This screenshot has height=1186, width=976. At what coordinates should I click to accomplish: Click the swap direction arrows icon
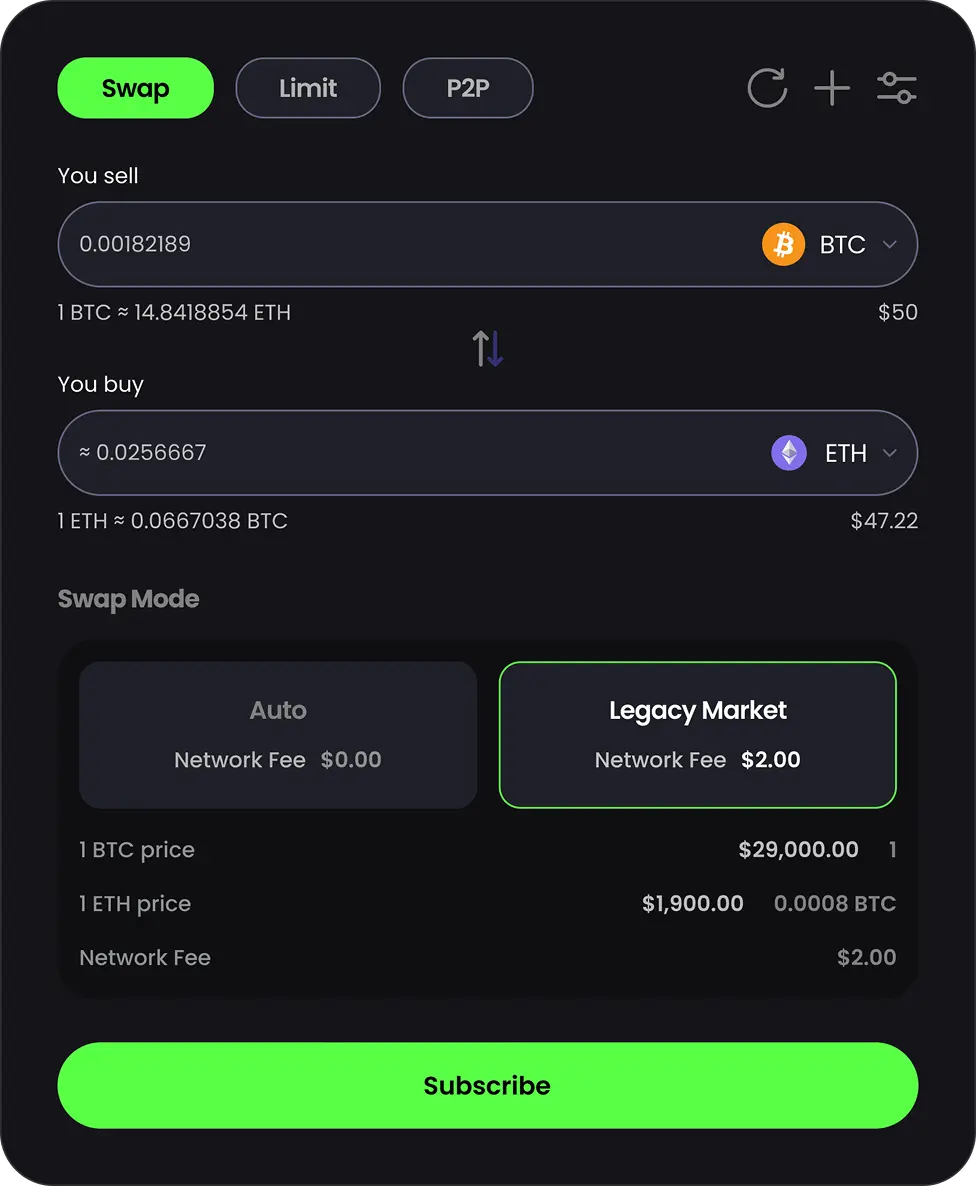point(487,347)
